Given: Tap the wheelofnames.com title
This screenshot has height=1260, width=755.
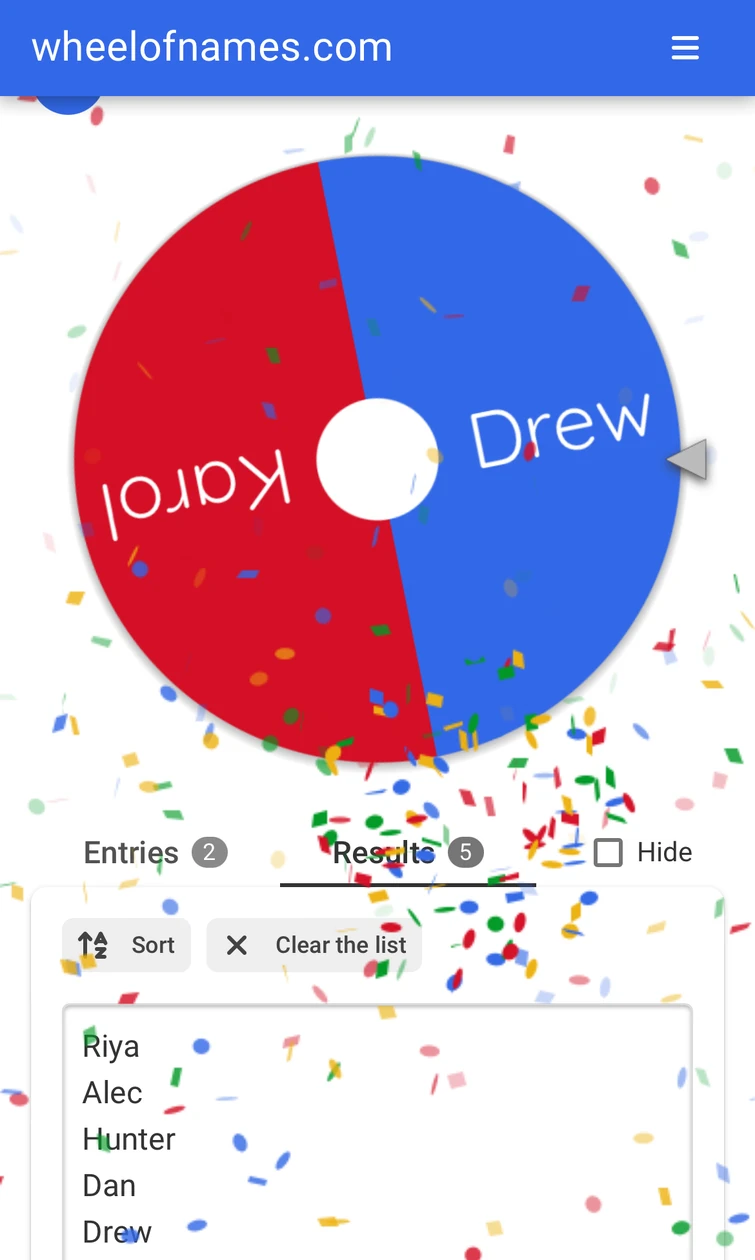Looking at the screenshot, I should pos(212,48).
